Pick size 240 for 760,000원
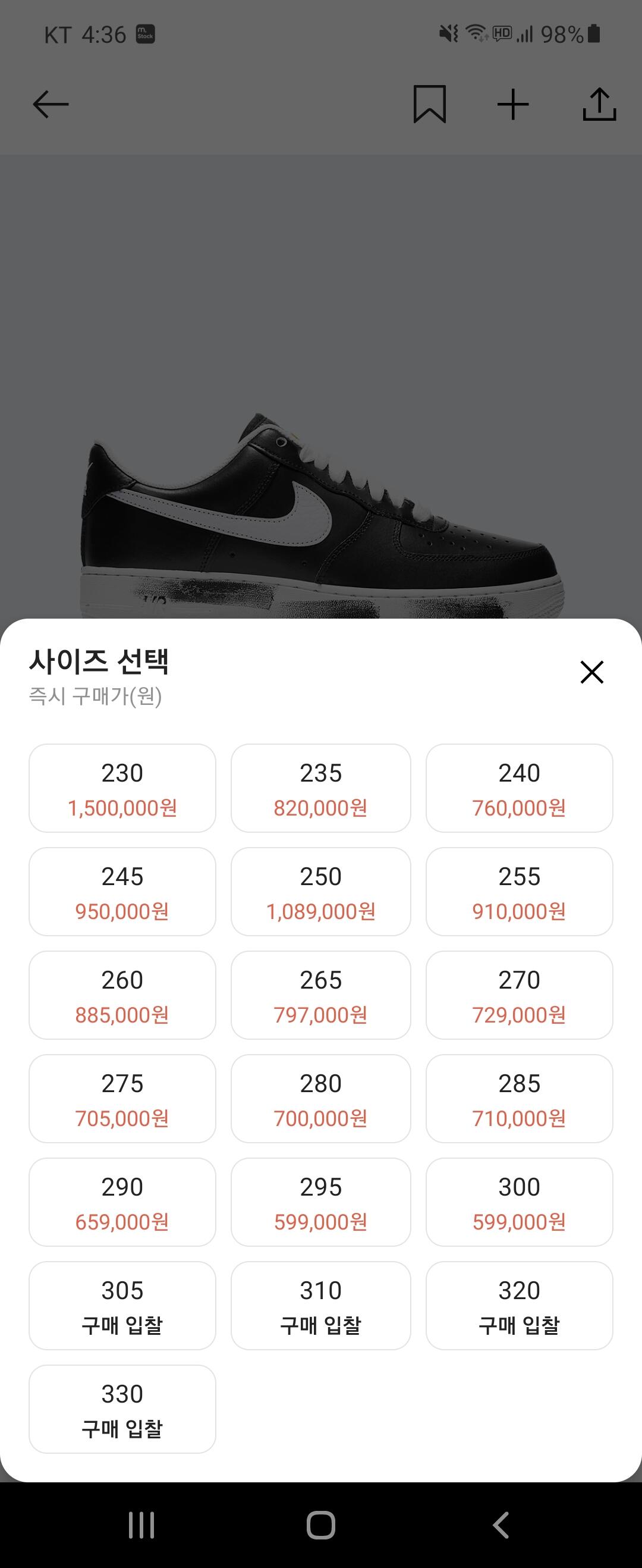The height and width of the screenshot is (1568, 642). click(519, 788)
